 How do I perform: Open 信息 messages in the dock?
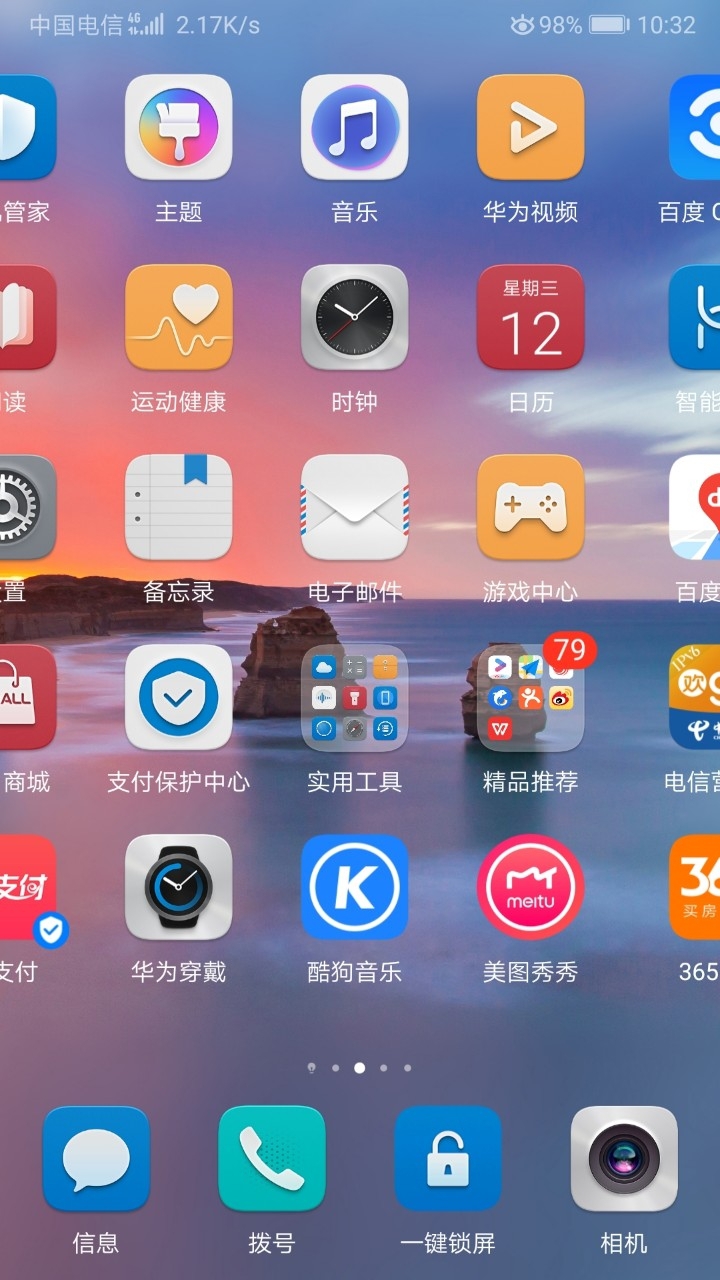[x=96, y=1160]
